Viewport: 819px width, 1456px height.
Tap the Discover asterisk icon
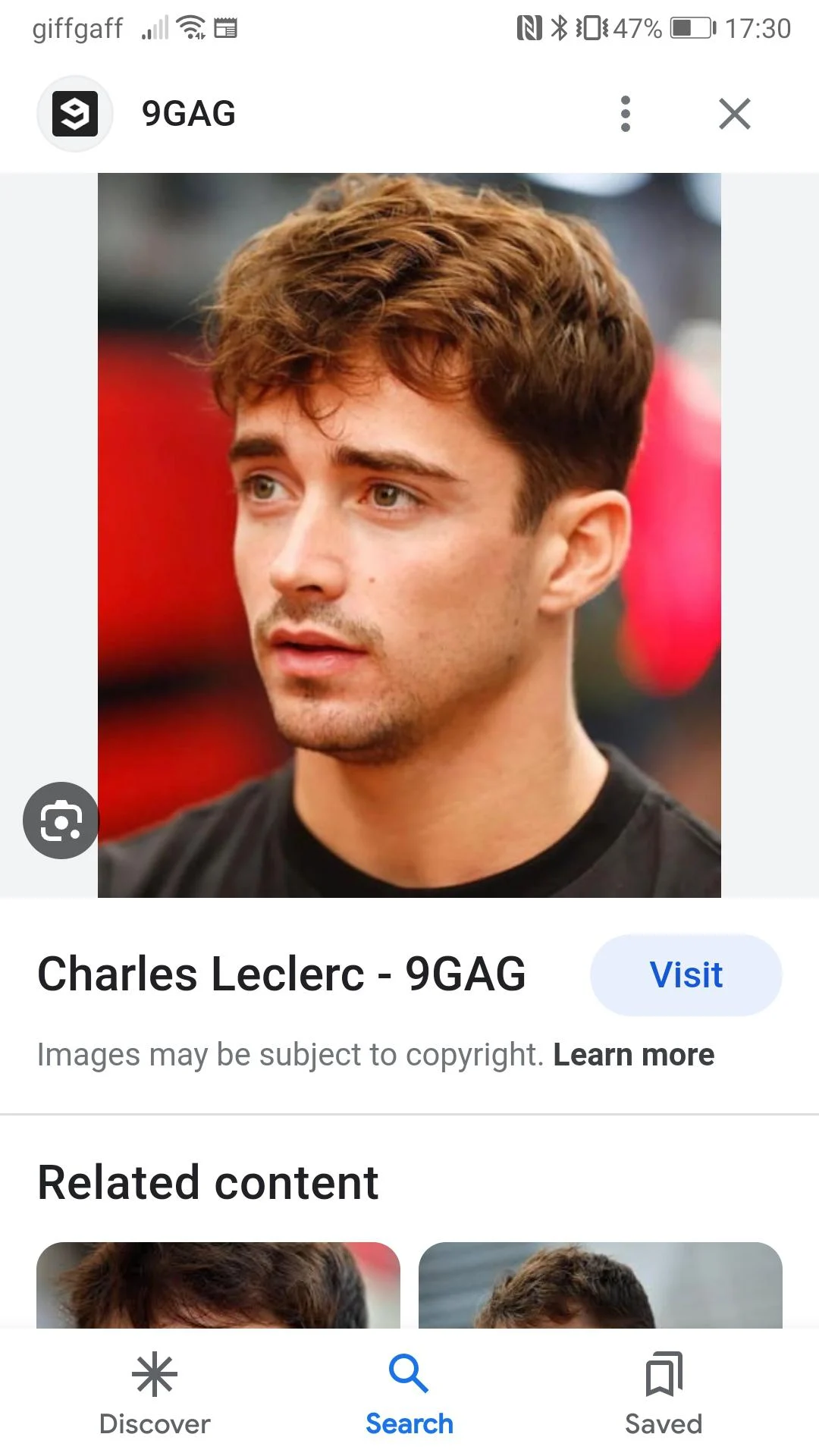click(x=155, y=1373)
